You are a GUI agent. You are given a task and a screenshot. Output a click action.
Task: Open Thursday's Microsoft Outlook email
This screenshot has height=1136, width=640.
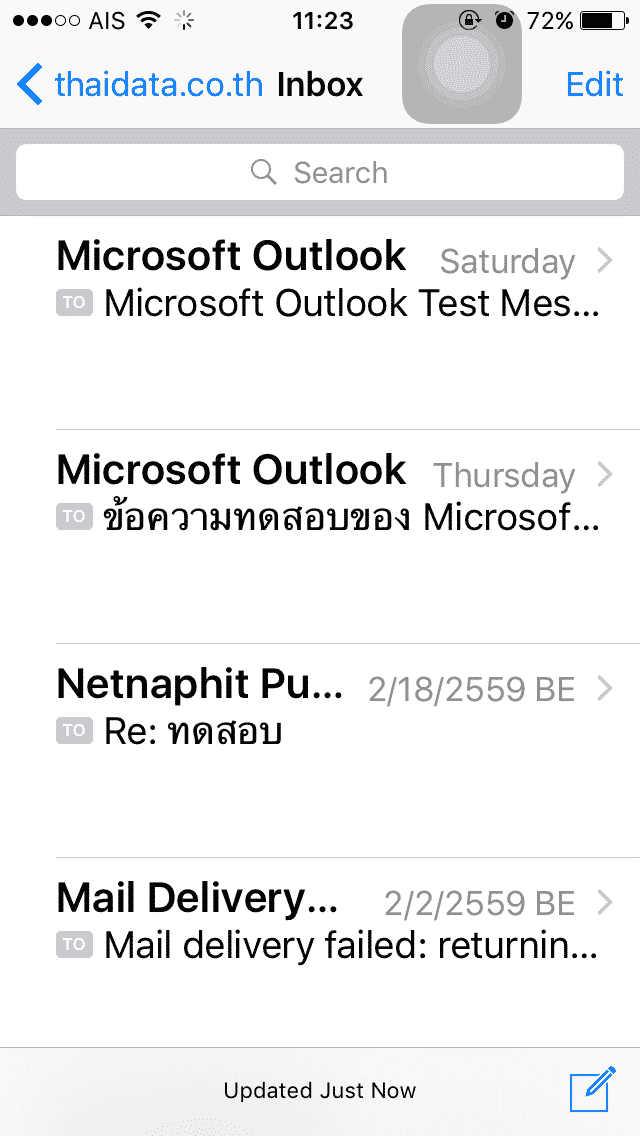320,537
